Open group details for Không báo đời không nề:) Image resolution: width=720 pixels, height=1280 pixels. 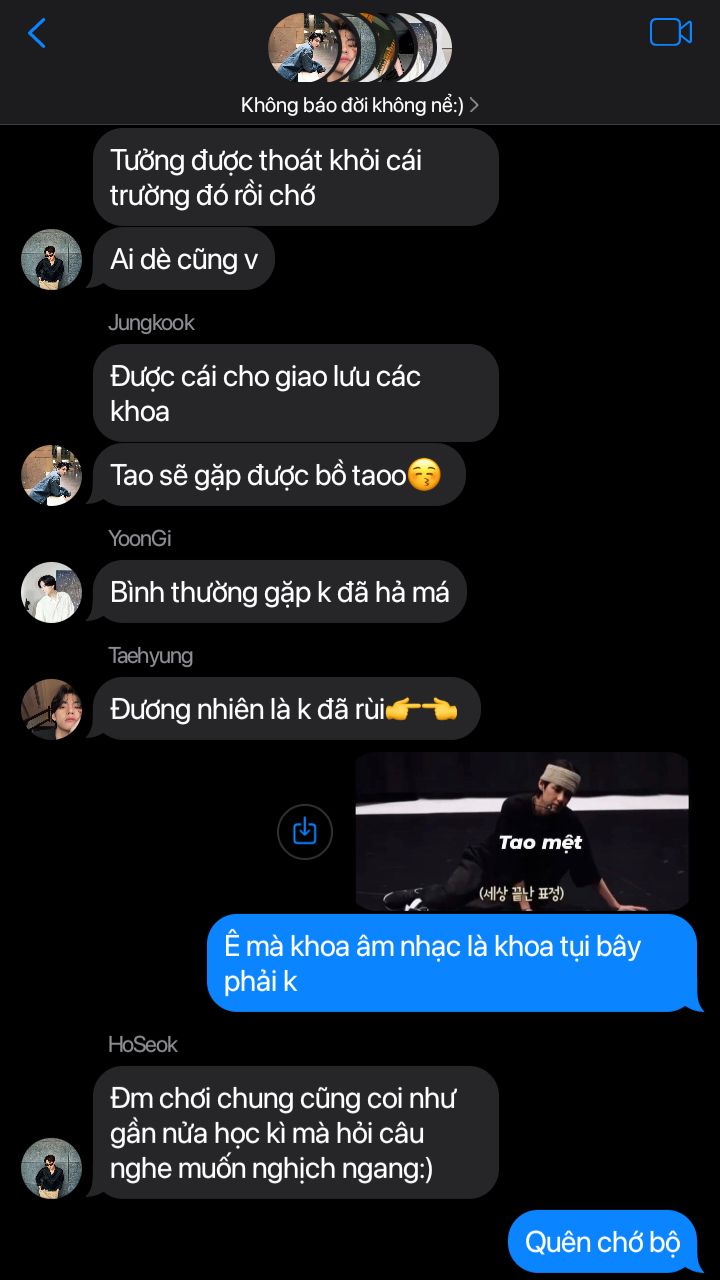(360, 104)
